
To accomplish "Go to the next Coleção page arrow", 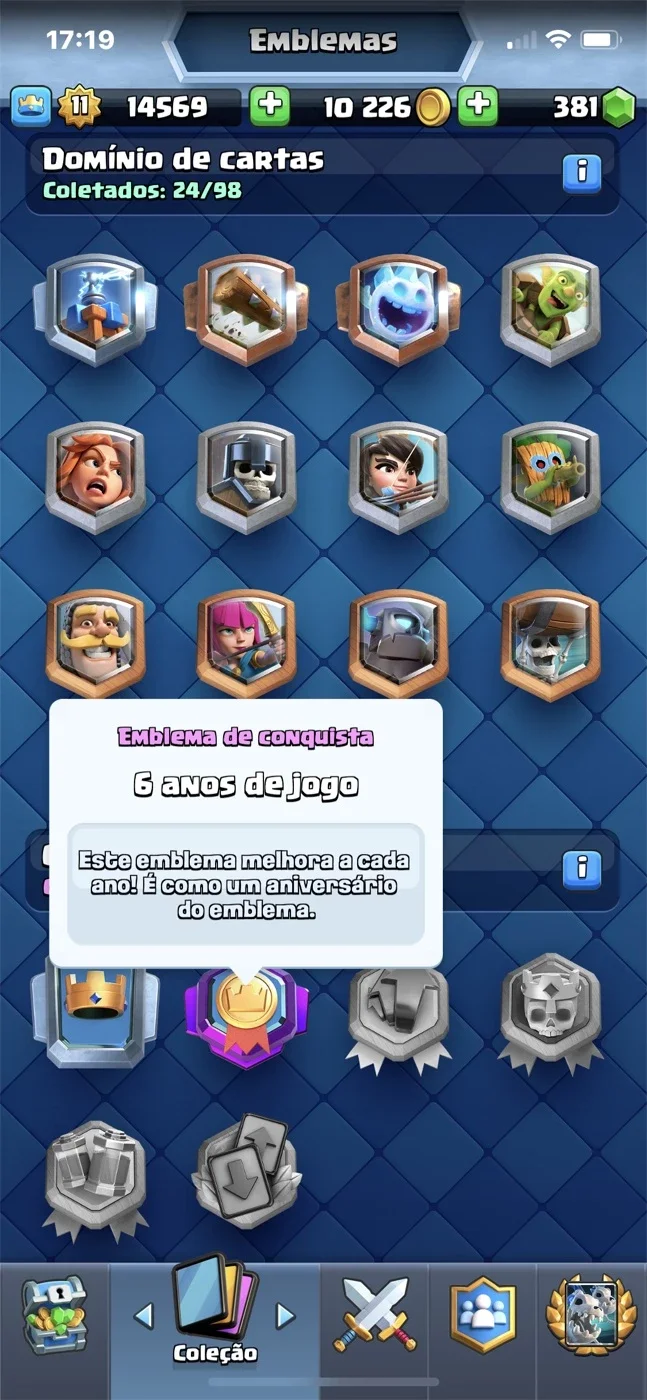I will [286, 1315].
